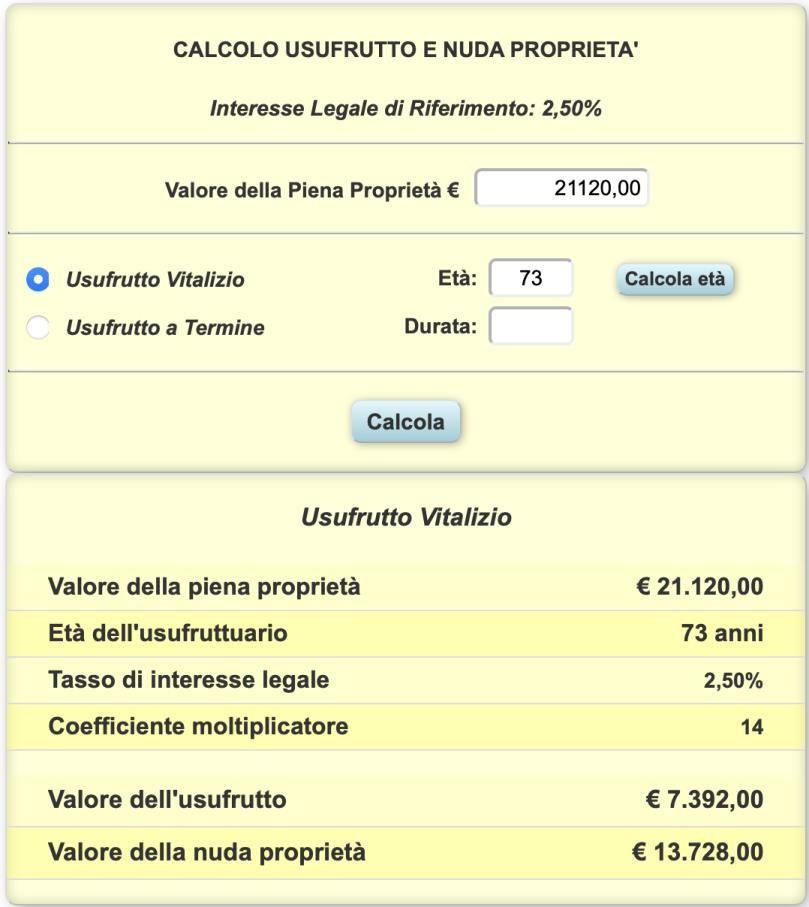Edit the Età input field
The height and width of the screenshot is (907, 809).
point(531,278)
